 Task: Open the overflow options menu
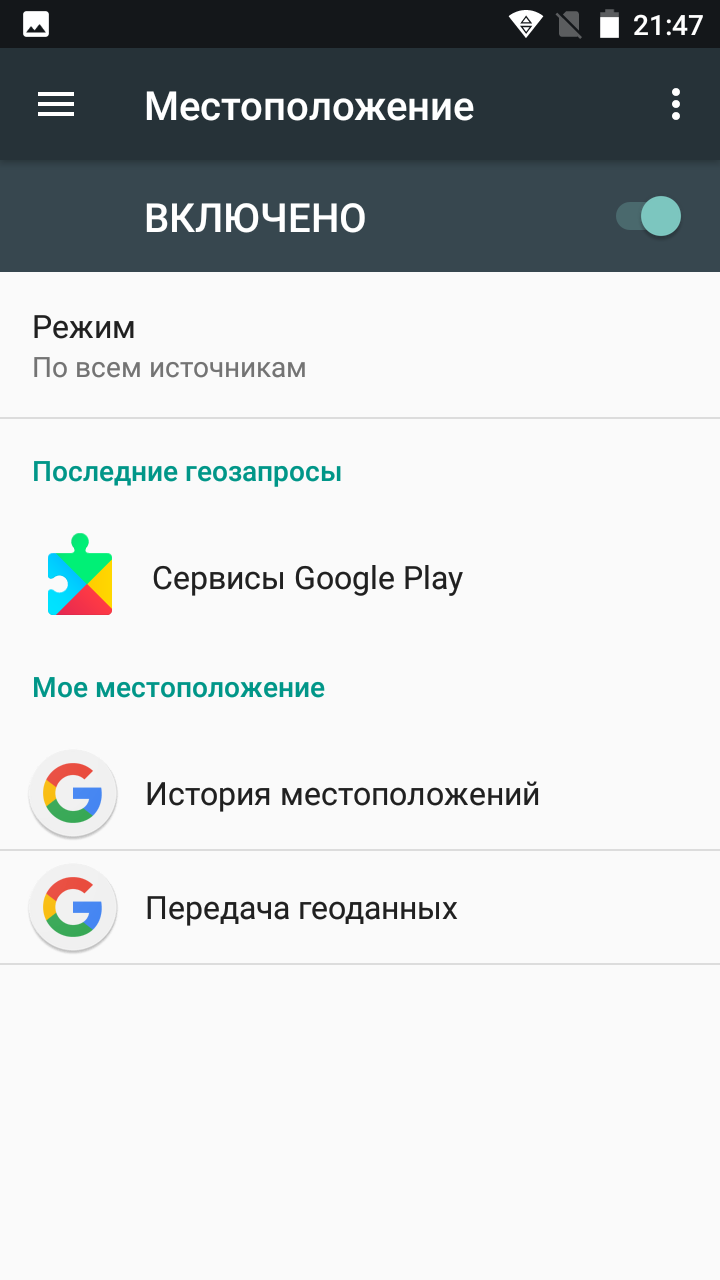(x=676, y=105)
